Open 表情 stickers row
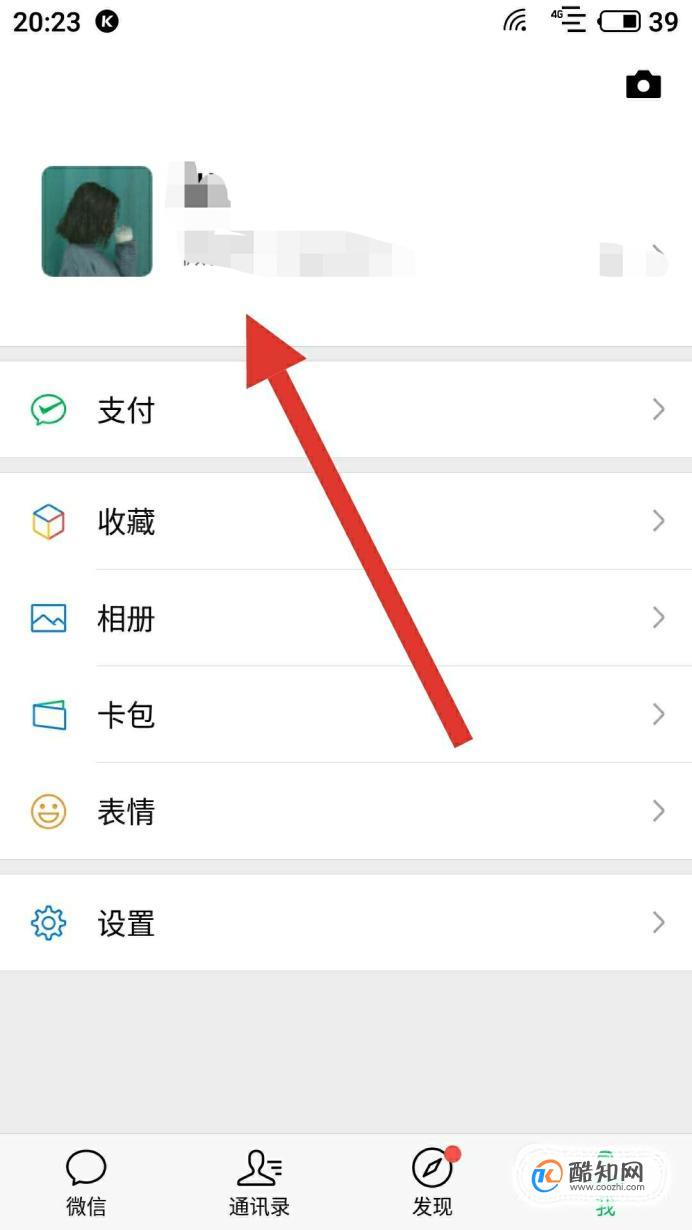Image resolution: width=692 pixels, height=1230 pixels. click(346, 811)
